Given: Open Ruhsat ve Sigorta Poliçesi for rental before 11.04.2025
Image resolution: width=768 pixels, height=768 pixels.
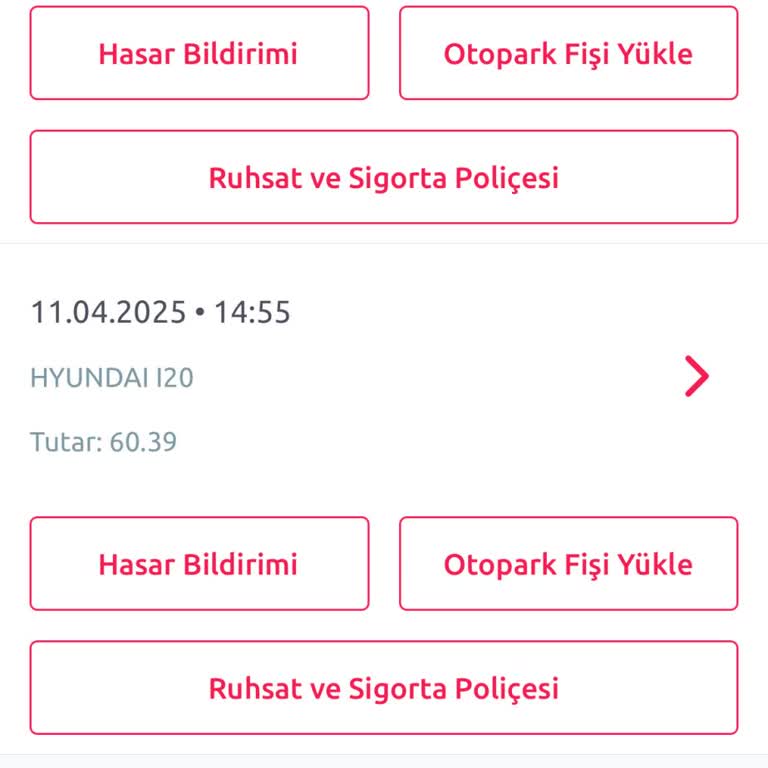Looking at the screenshot, I should [x=384, y=177].
